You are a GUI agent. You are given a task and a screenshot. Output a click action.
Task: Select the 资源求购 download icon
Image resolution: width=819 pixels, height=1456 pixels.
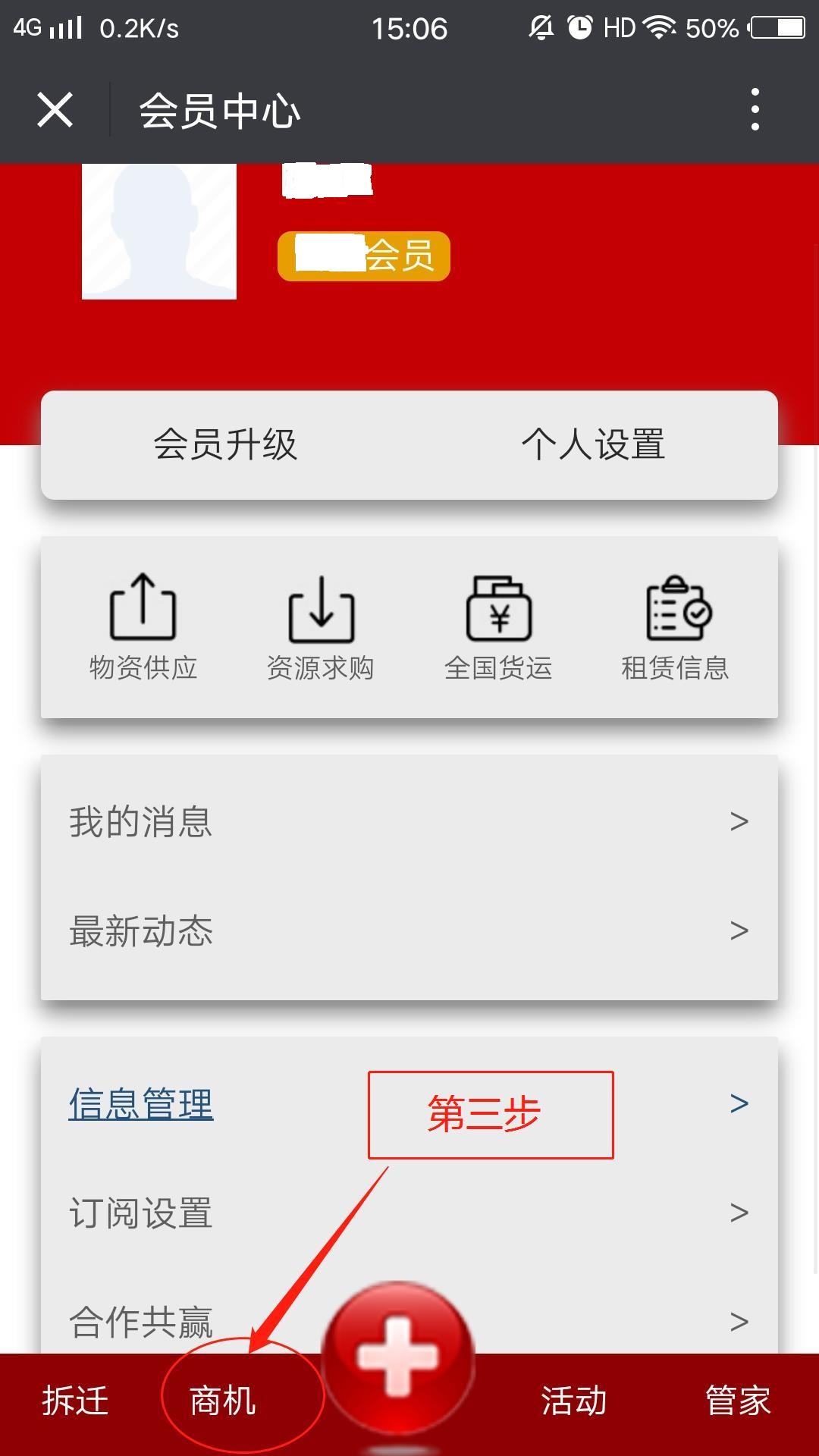click(x=321, y=607)
